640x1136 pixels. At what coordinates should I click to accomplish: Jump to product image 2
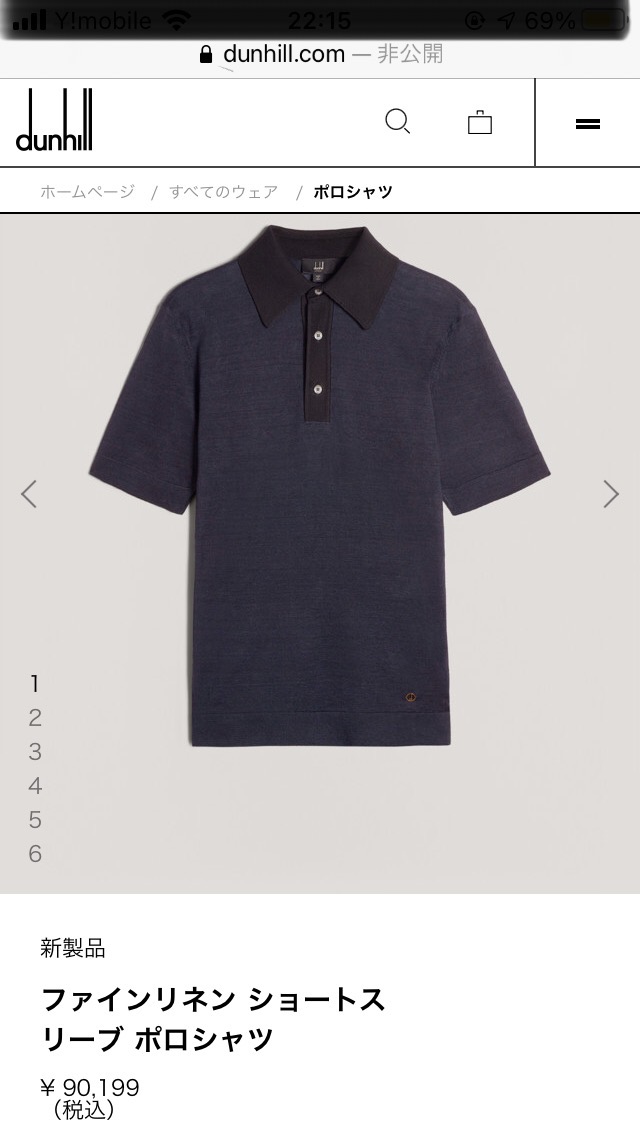tap(35, 718)
